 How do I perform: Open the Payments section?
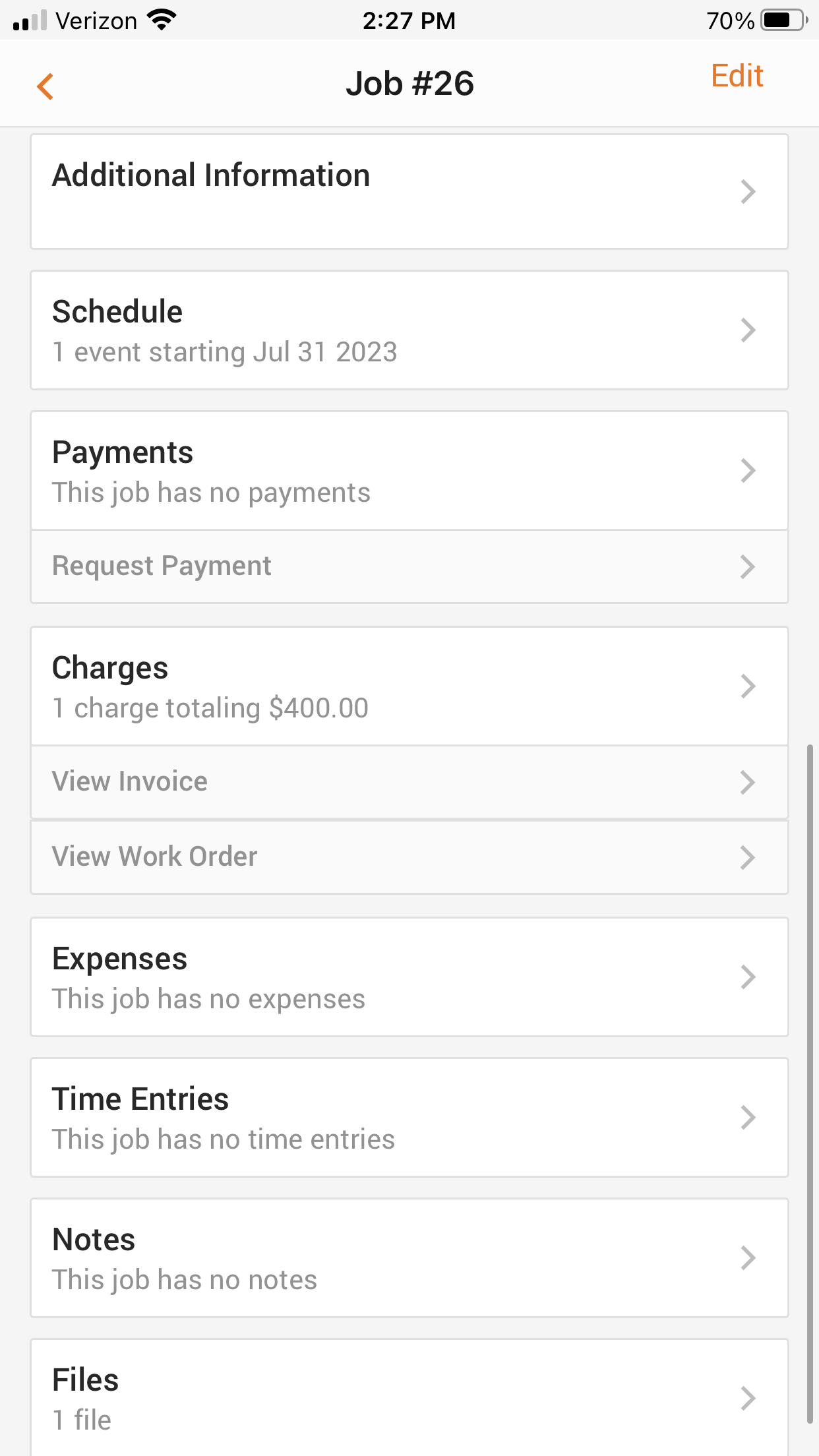(x=409, y=471)
